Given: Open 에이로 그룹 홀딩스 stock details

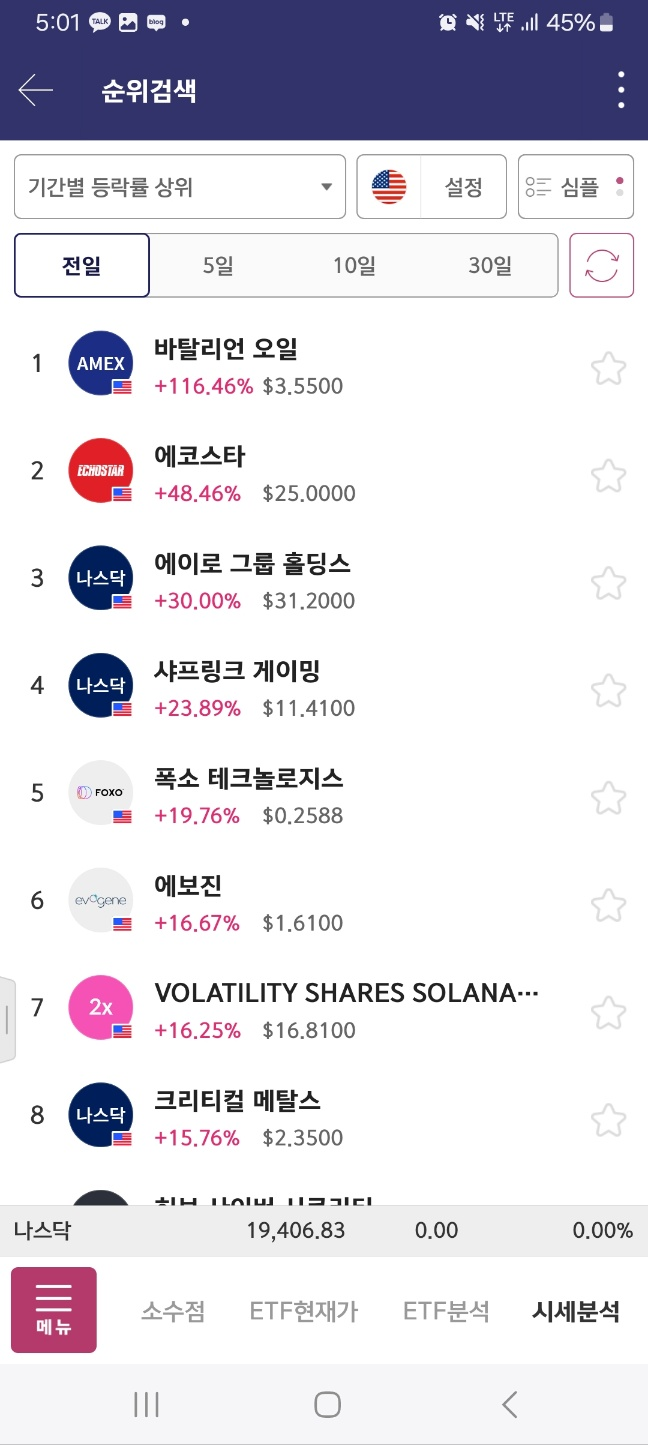Looking at the screenshot, I should click(x=252, y=564).
